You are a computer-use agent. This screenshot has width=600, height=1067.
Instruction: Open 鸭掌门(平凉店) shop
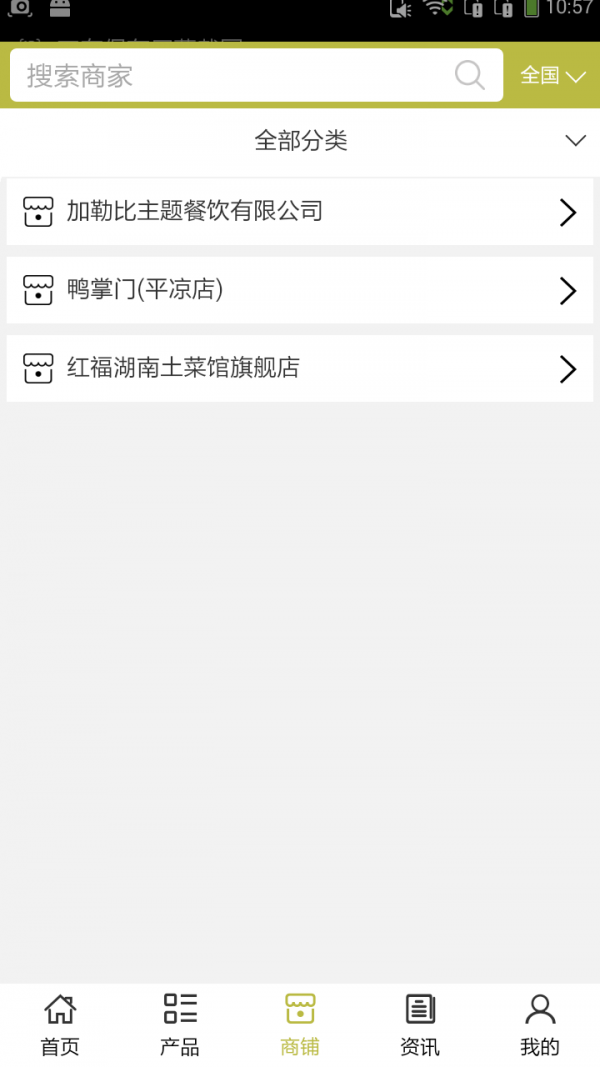[300, 290]
